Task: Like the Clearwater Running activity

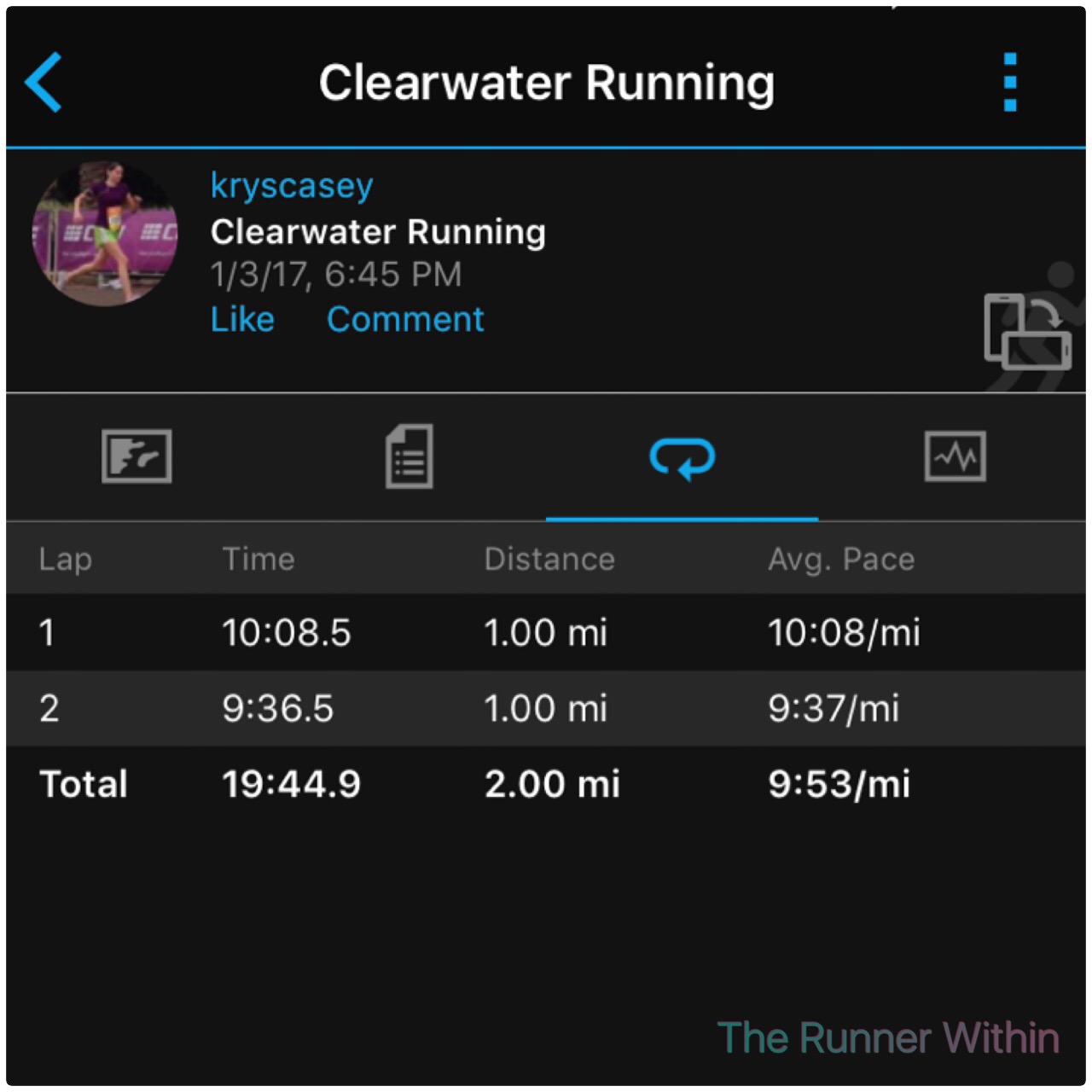Action: coord(242,319)
